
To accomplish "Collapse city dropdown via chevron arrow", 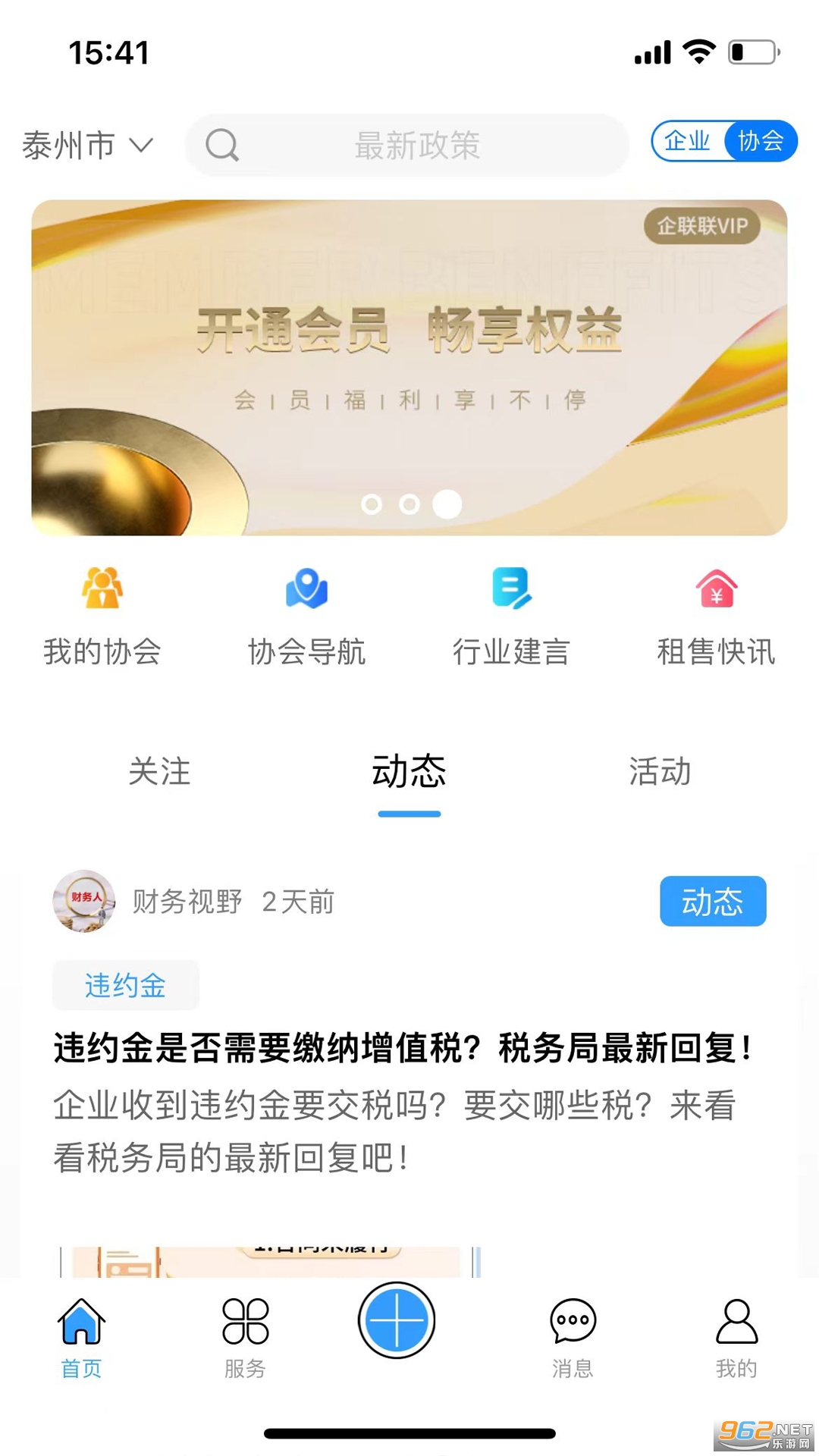I will (x=143, y=146).
